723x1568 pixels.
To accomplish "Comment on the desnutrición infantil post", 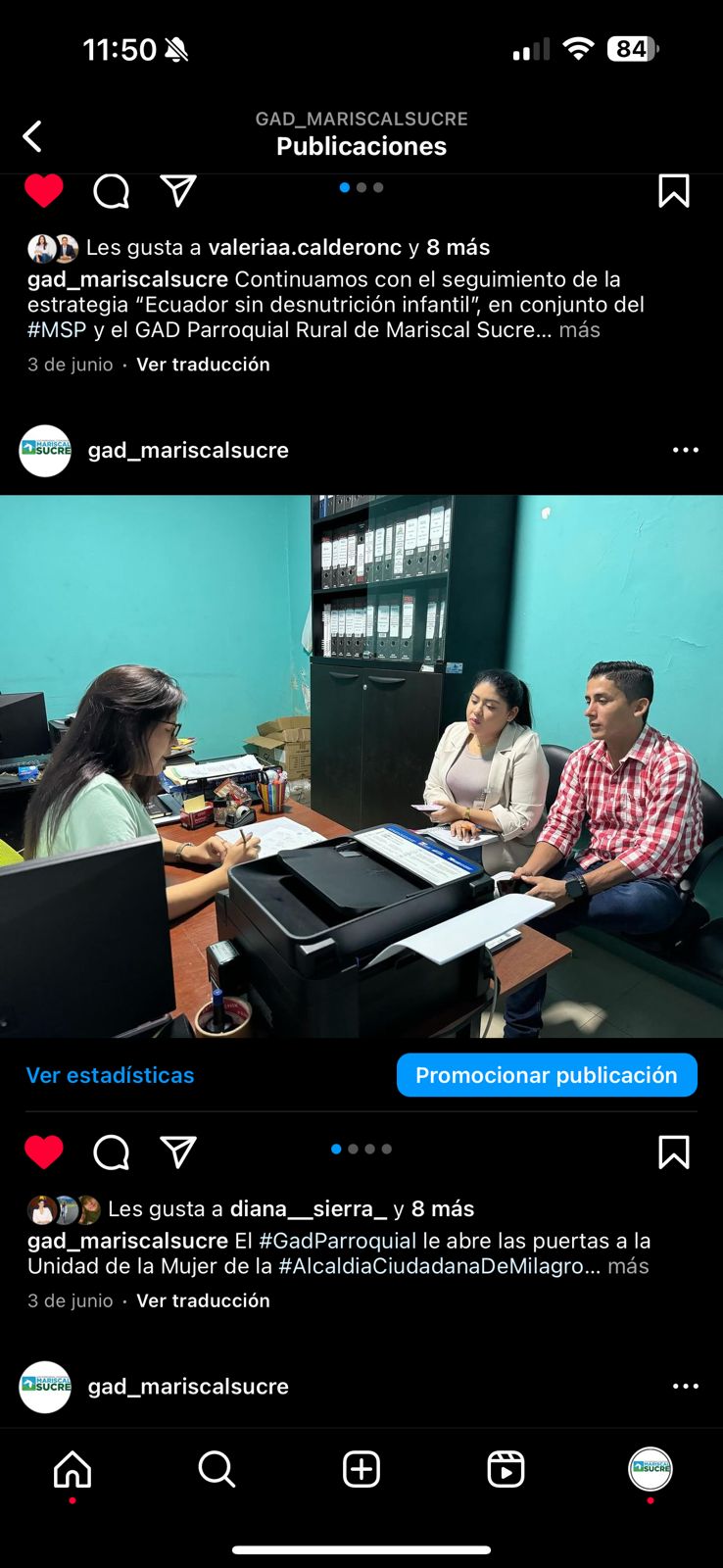I will coord(111,191).
